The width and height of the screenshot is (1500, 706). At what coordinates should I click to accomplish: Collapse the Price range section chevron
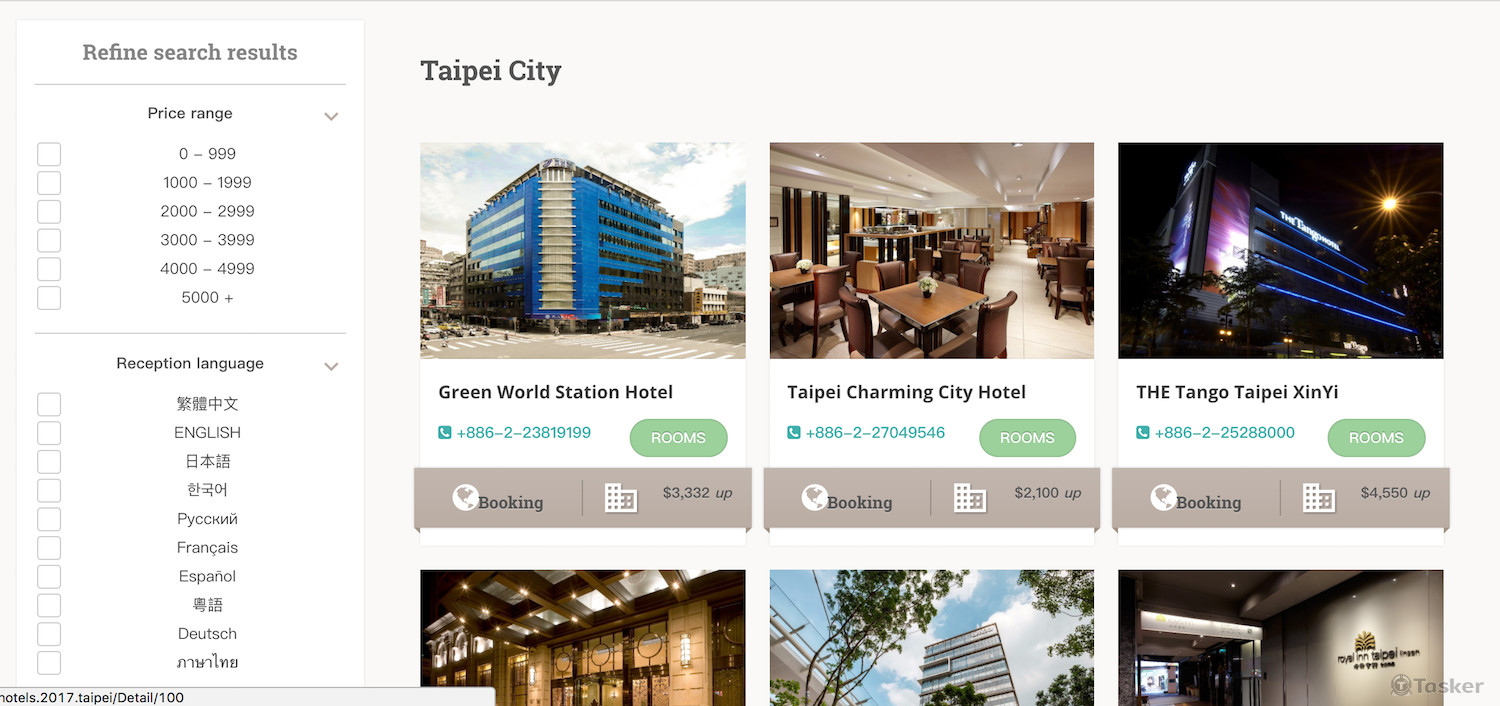coord(331,116)
